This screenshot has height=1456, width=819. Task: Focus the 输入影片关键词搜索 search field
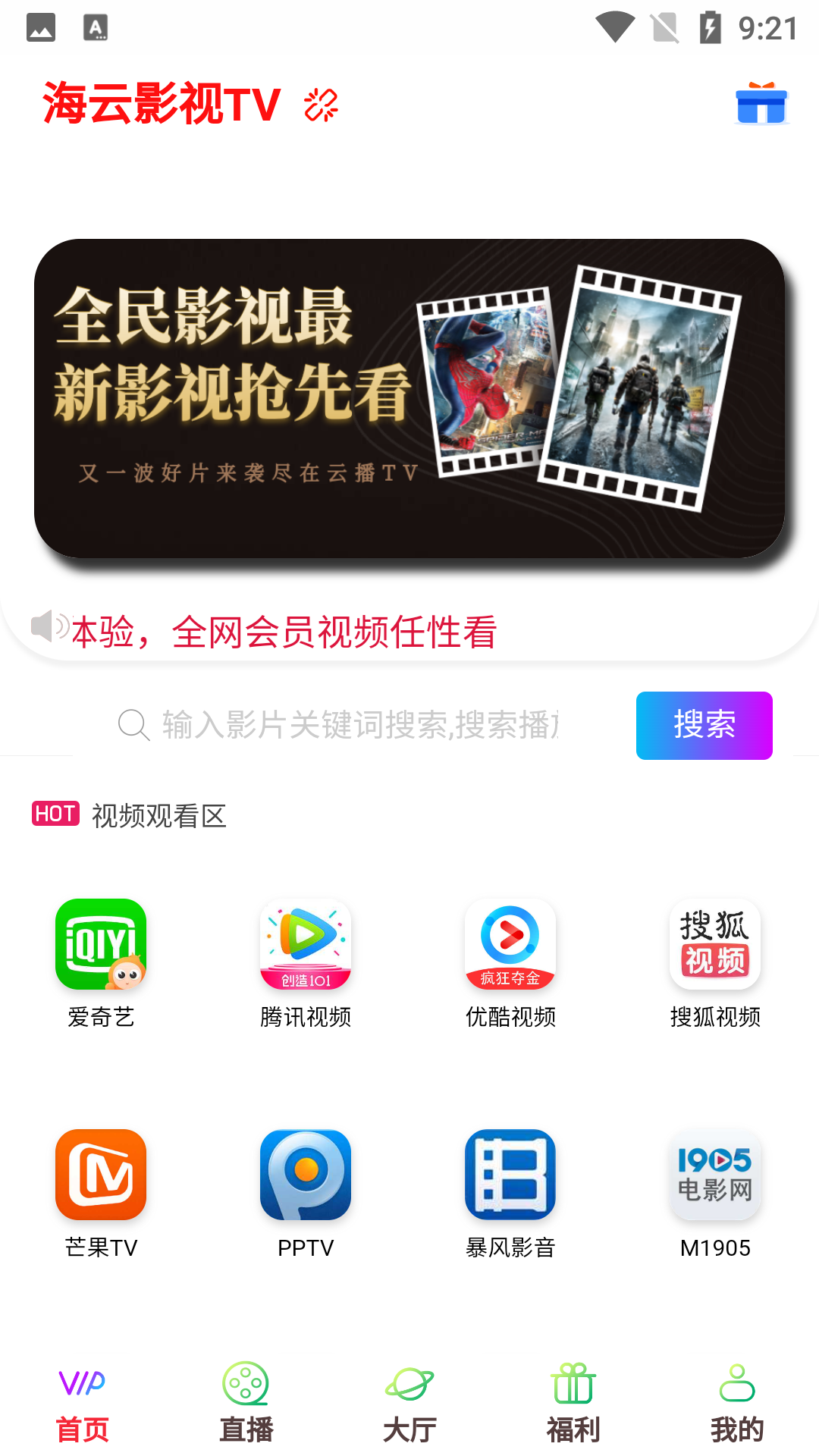[360, 725]
